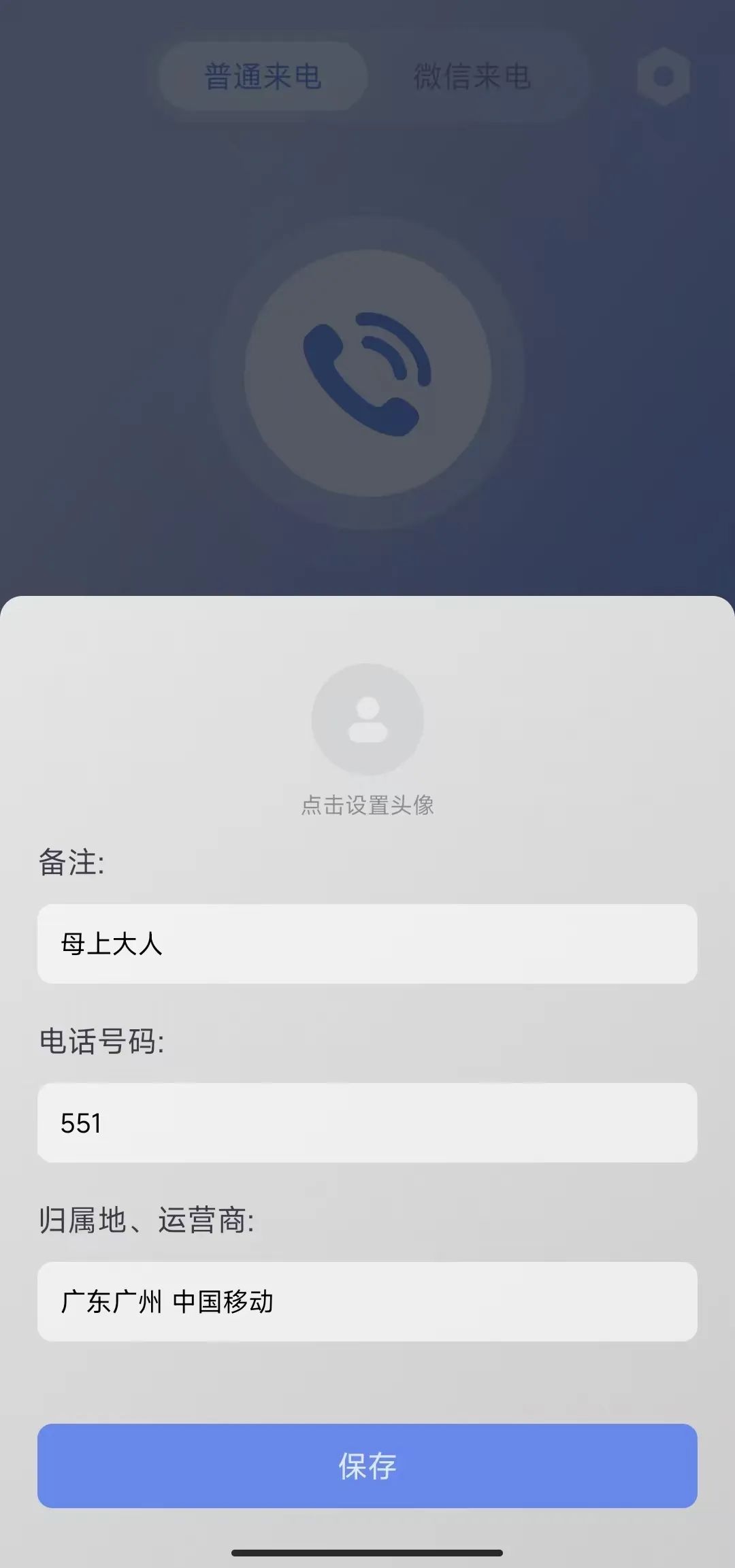Tap 点击设置头像 to set an avatar

pyautogui.click(x=367, y=807)
